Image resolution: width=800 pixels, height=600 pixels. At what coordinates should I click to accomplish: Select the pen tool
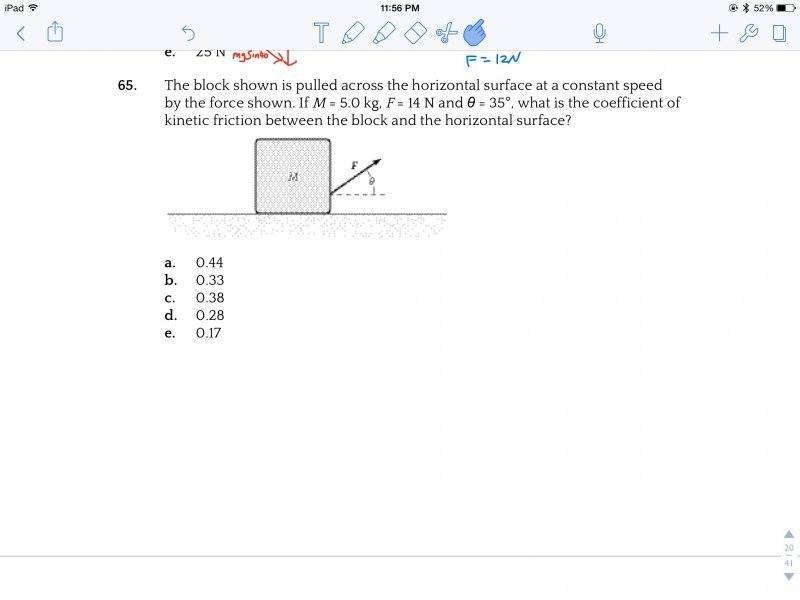(x=352, y=34)
